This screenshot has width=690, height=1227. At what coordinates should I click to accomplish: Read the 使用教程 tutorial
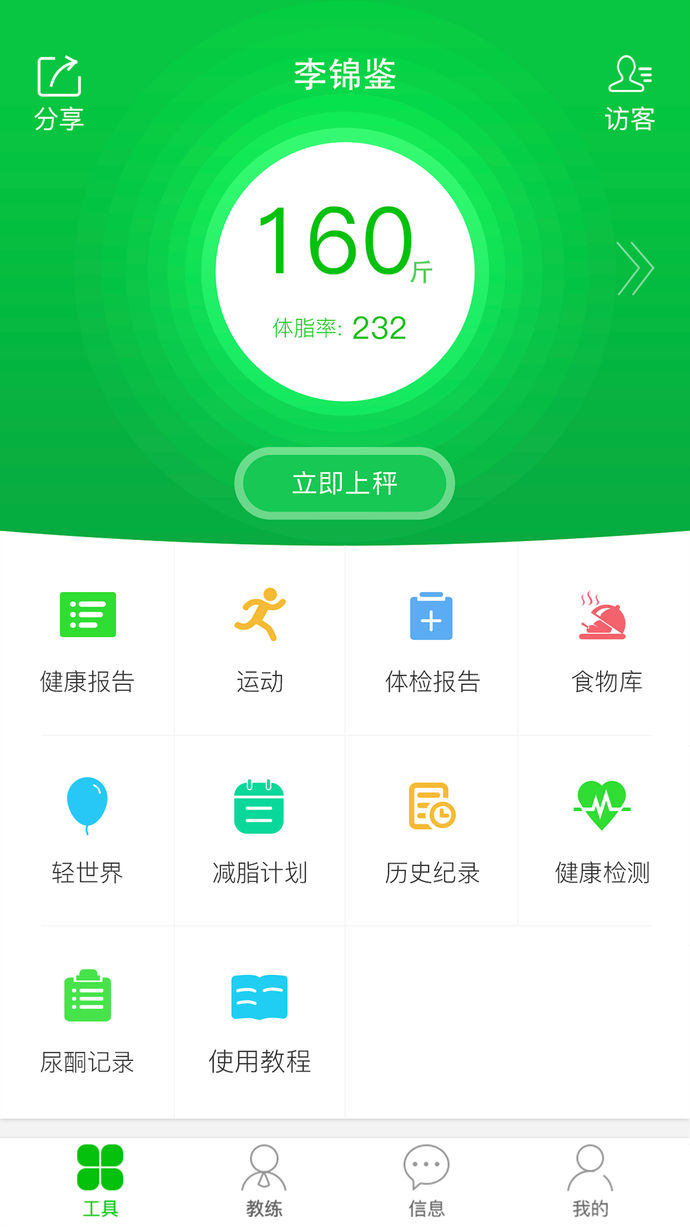[x=260, y=1021]
